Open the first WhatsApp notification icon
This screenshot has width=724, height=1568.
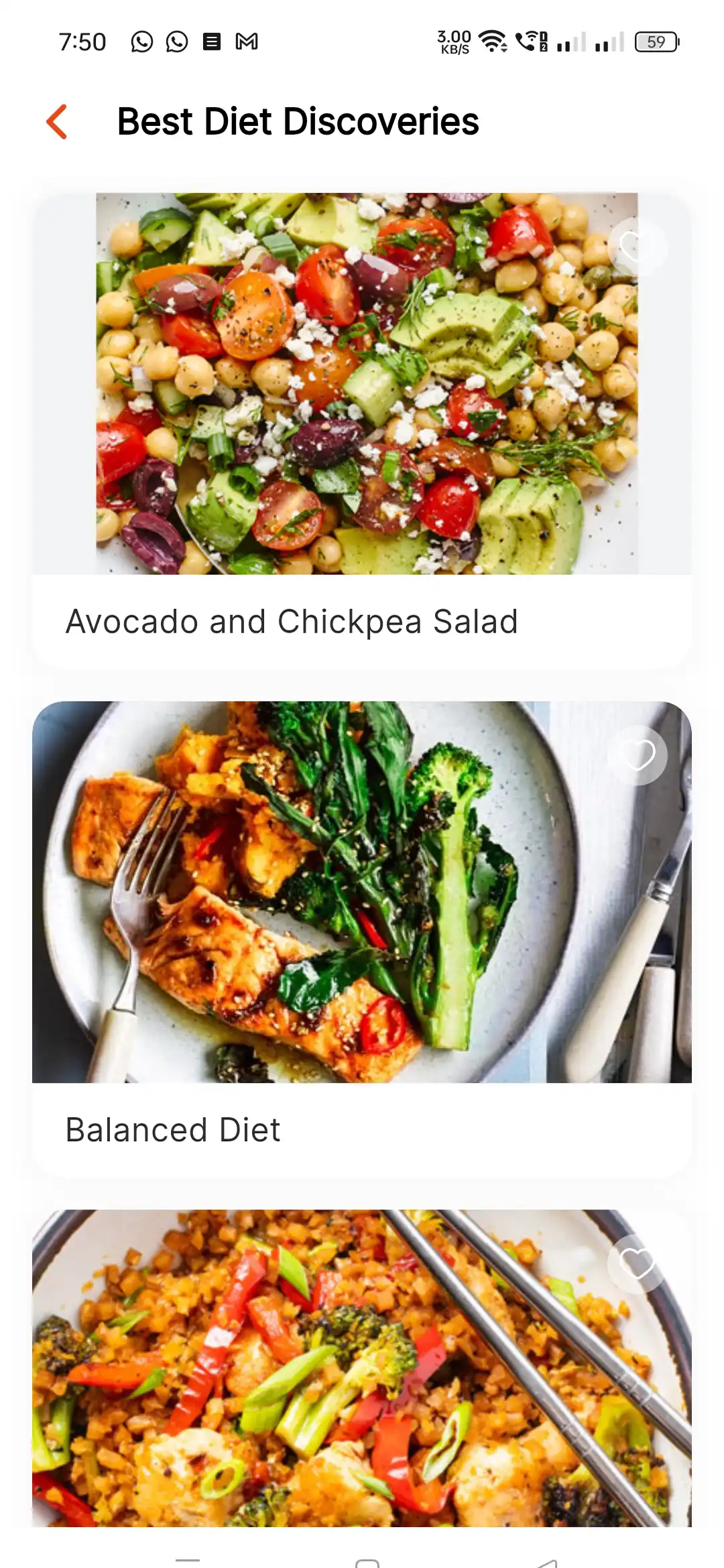141,42
